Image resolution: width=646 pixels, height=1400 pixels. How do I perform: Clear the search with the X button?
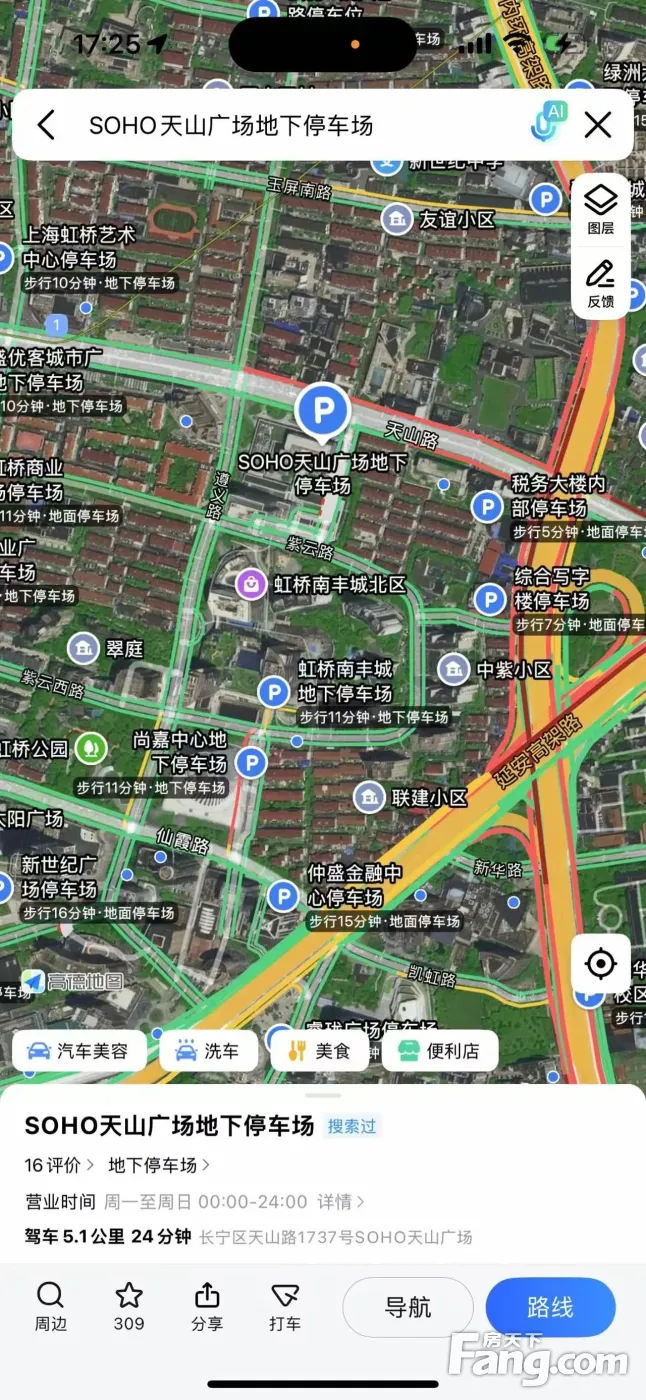[x=598, y=125]
